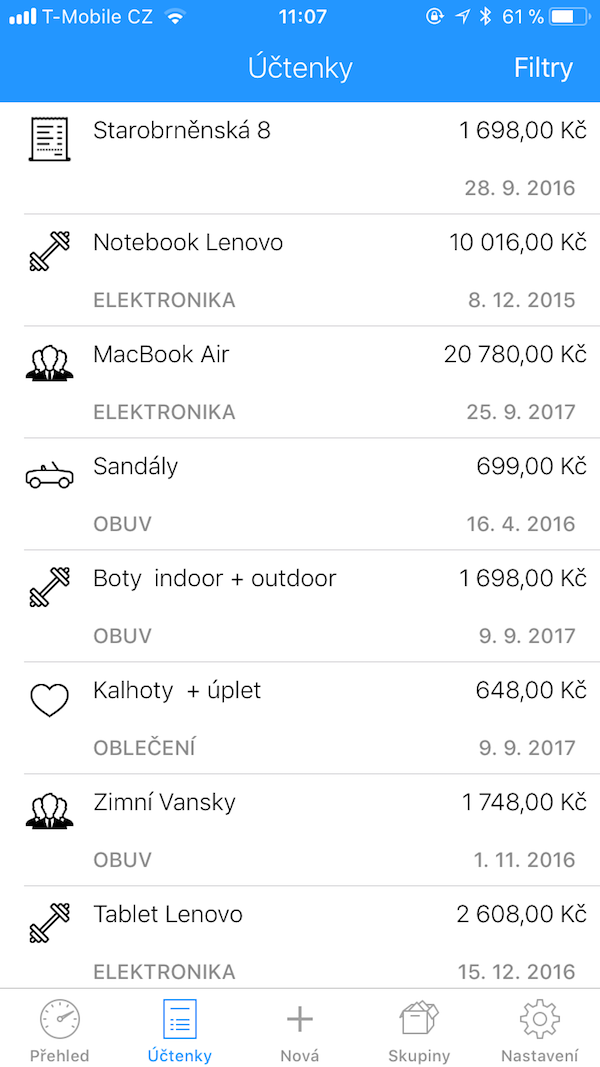Tap the Boty indoor + outdoor receipt
Image resolution: width=600 pixels, height=1067 pixels.
pyautogui.click(x=300, y=606)
